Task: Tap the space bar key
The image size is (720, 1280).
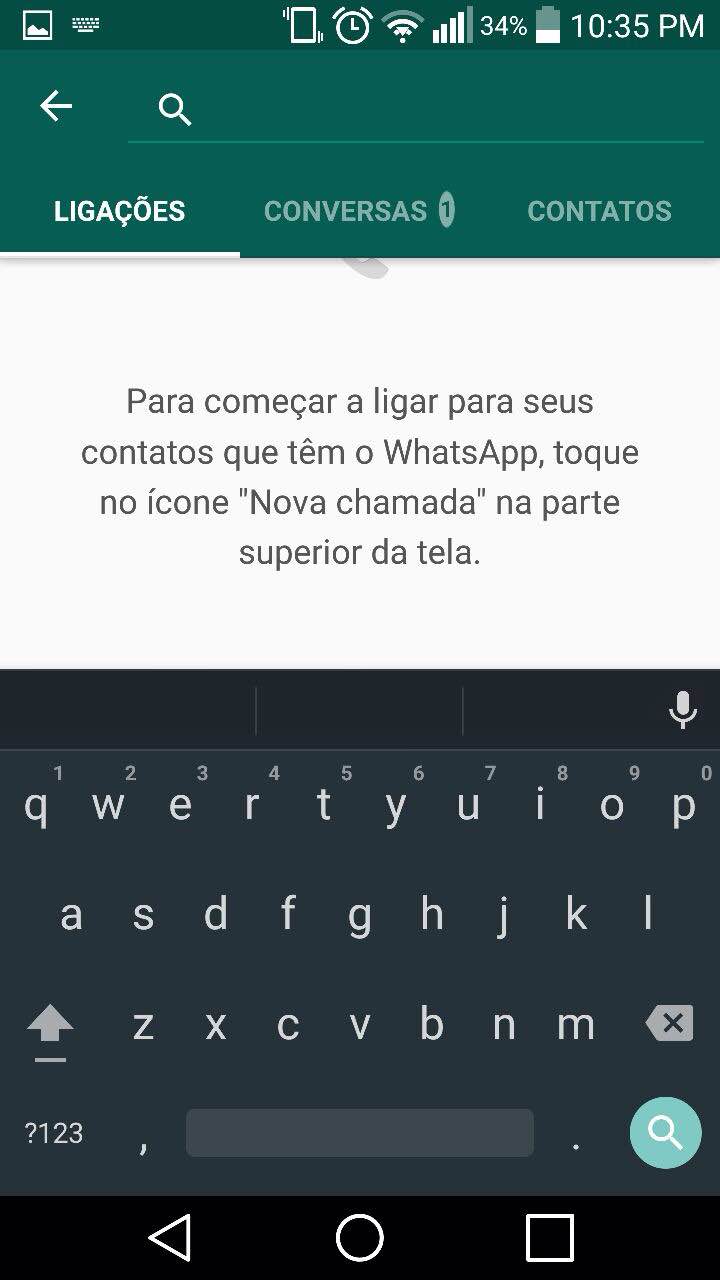Action: pyautogui.click(x=360, y=1132)
